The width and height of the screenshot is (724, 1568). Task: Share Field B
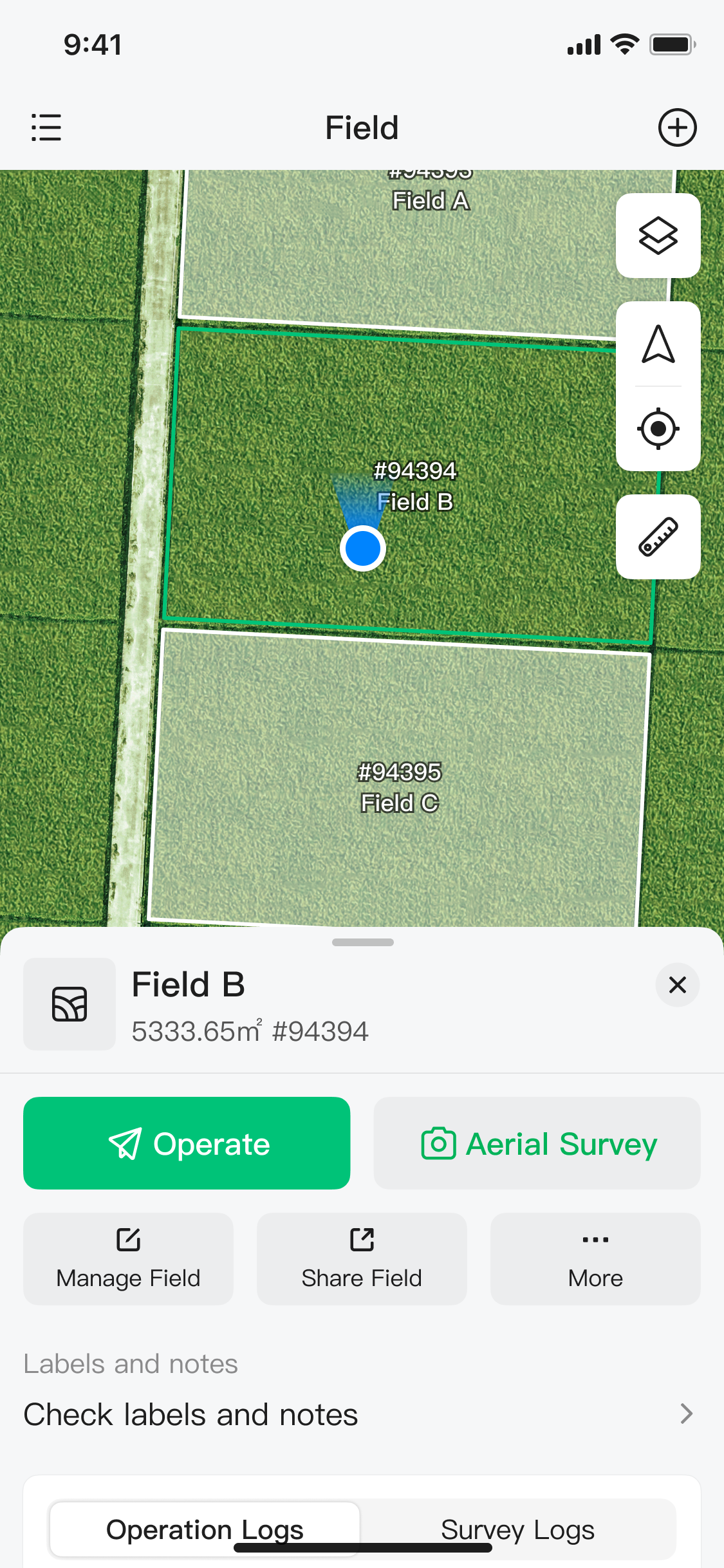point(362,1259)
